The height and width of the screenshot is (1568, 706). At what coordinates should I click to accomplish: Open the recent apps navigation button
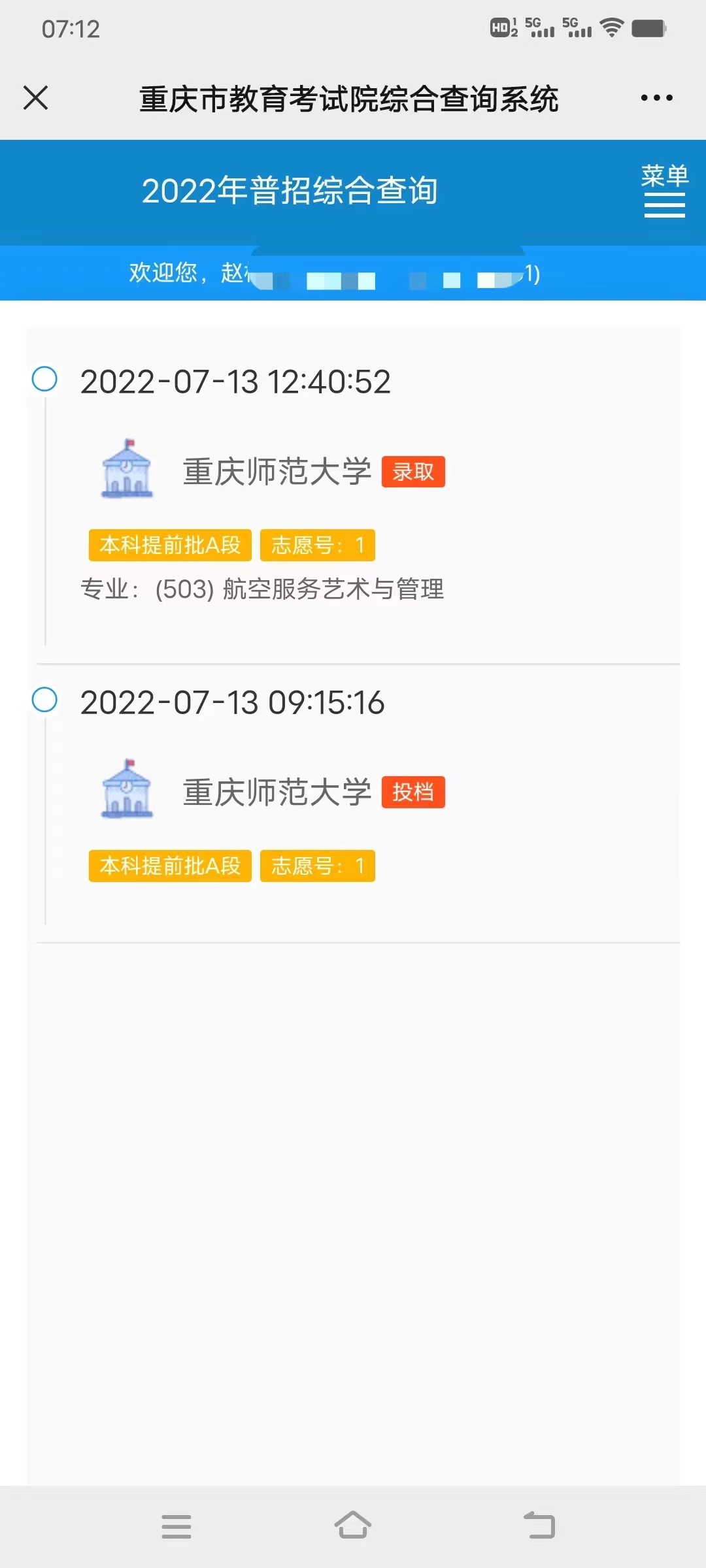tap(176, 1526)
